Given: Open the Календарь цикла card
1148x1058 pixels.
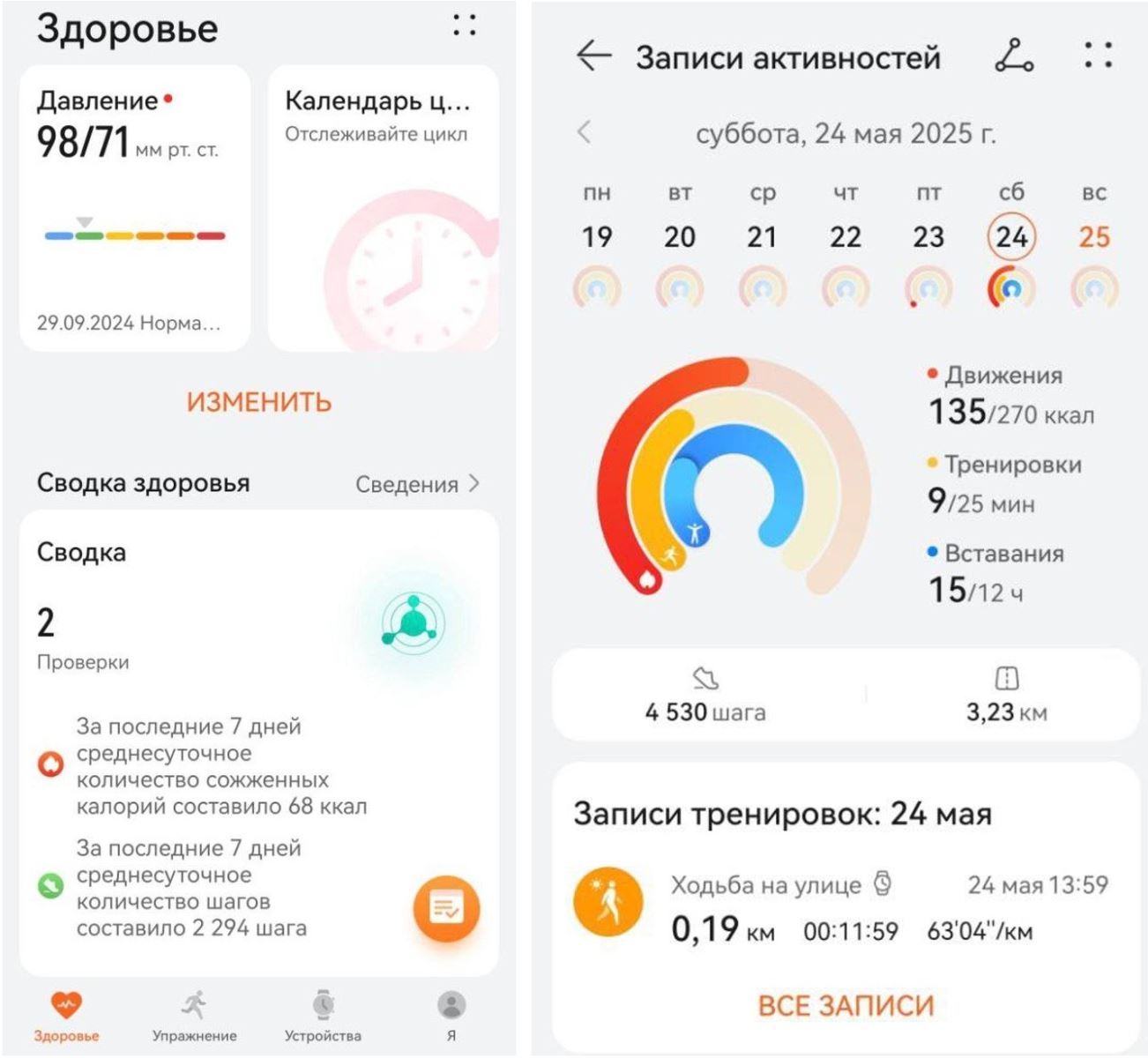Looking at the screenshot, I should [383, 208].
